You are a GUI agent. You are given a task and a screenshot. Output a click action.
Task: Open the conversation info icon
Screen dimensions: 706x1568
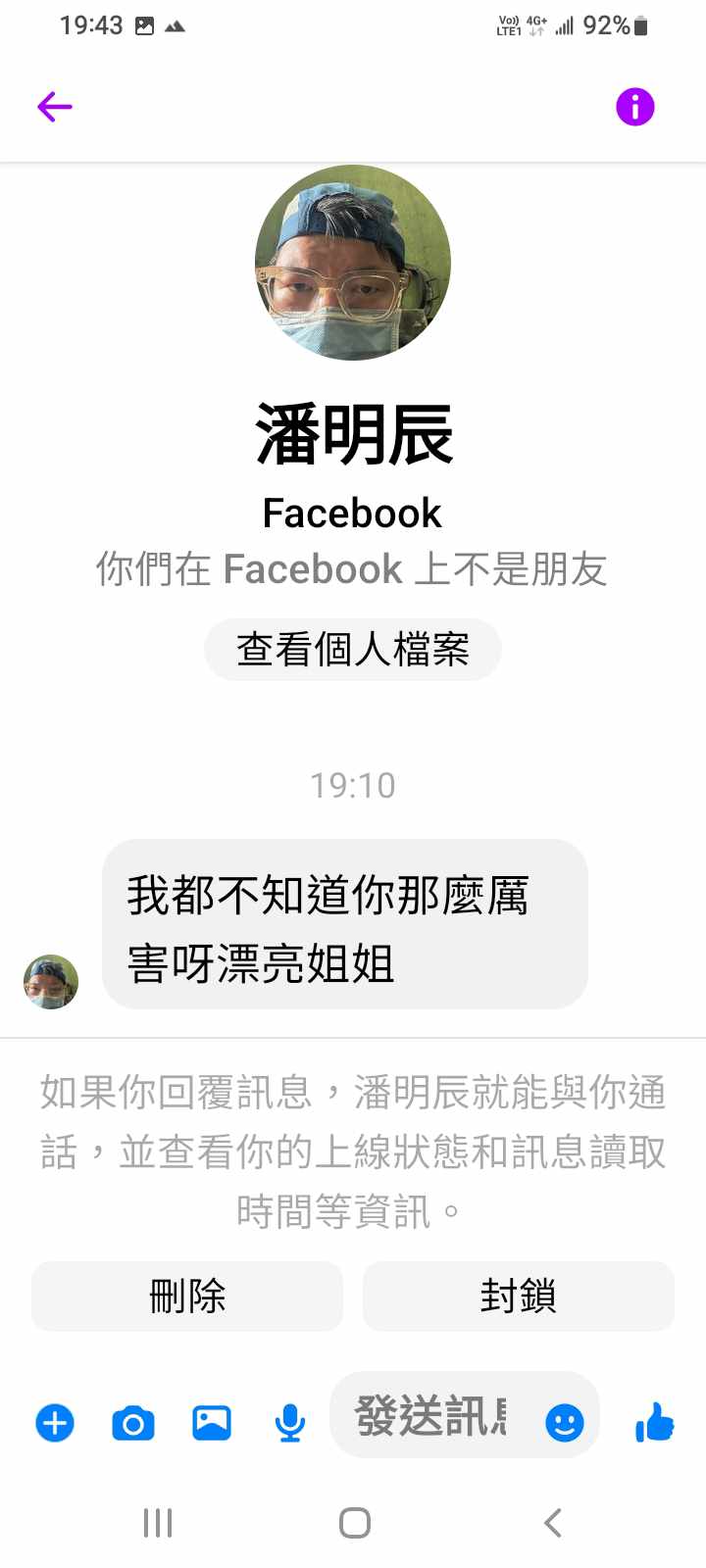pyautogui.click(x=634, y=106)
